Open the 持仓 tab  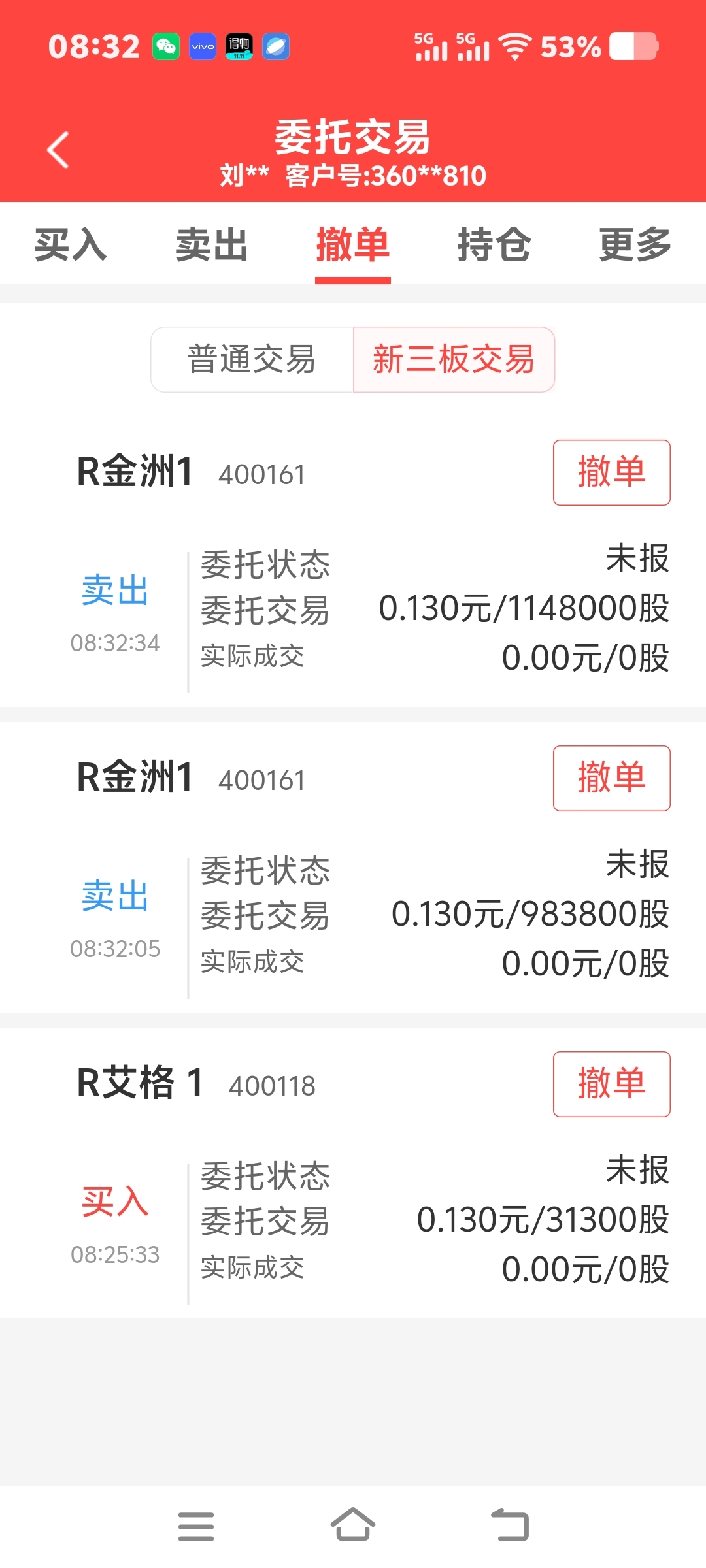click(x=494, y=245)
